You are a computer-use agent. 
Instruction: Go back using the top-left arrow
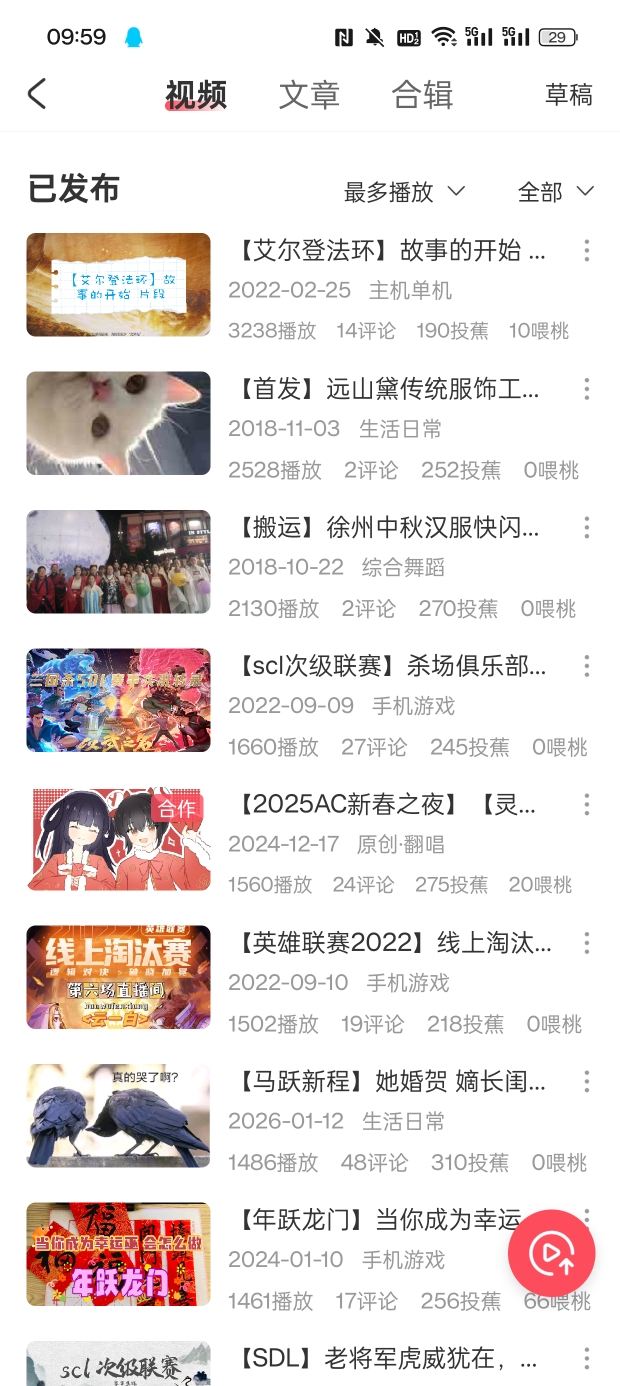coord(37,95)
